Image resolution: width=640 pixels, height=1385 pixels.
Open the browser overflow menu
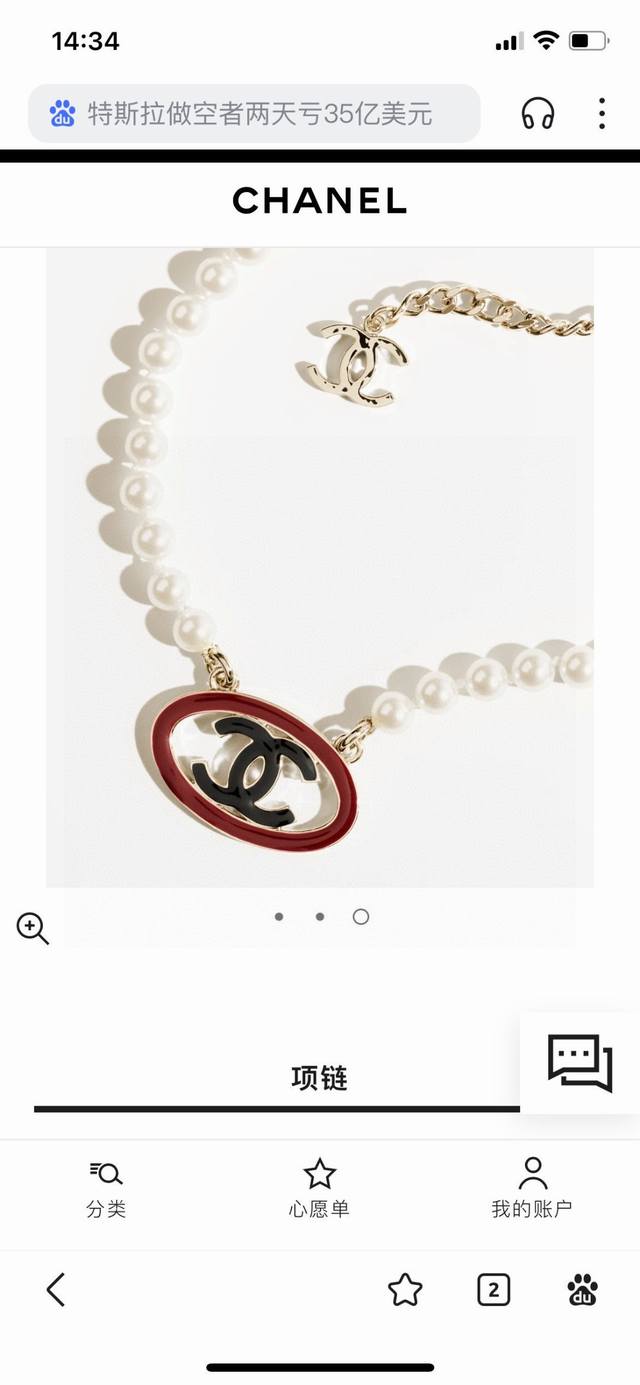tap(602, 114)
